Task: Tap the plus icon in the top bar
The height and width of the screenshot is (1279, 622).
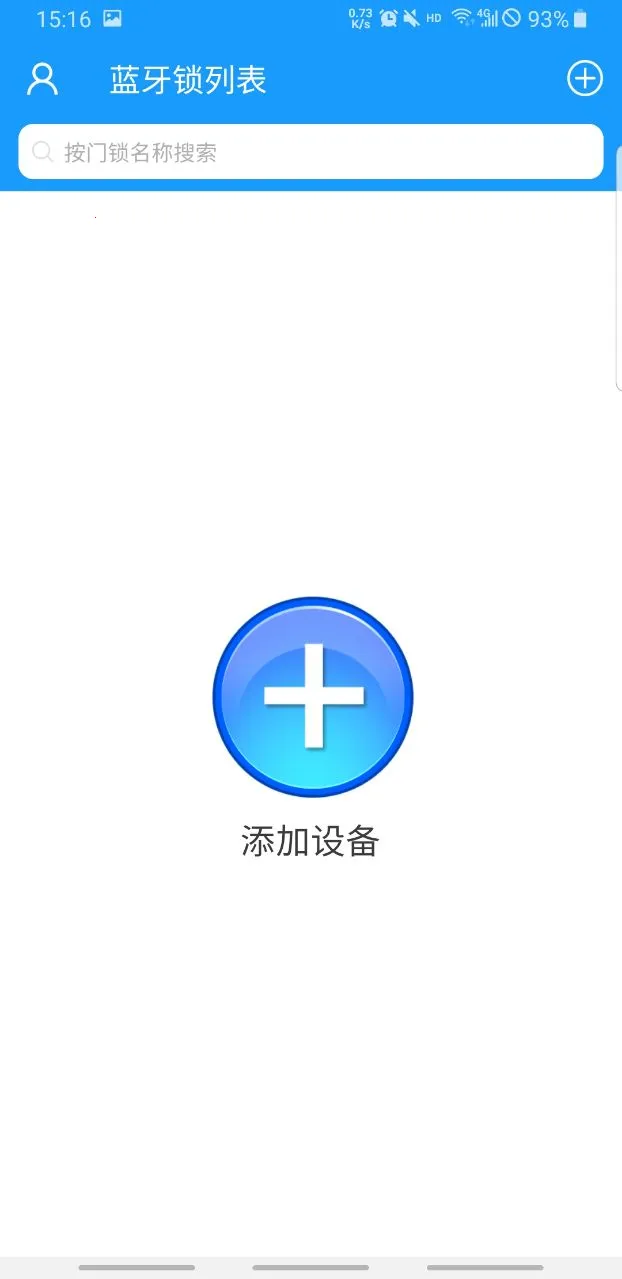Action: point(585,78)
